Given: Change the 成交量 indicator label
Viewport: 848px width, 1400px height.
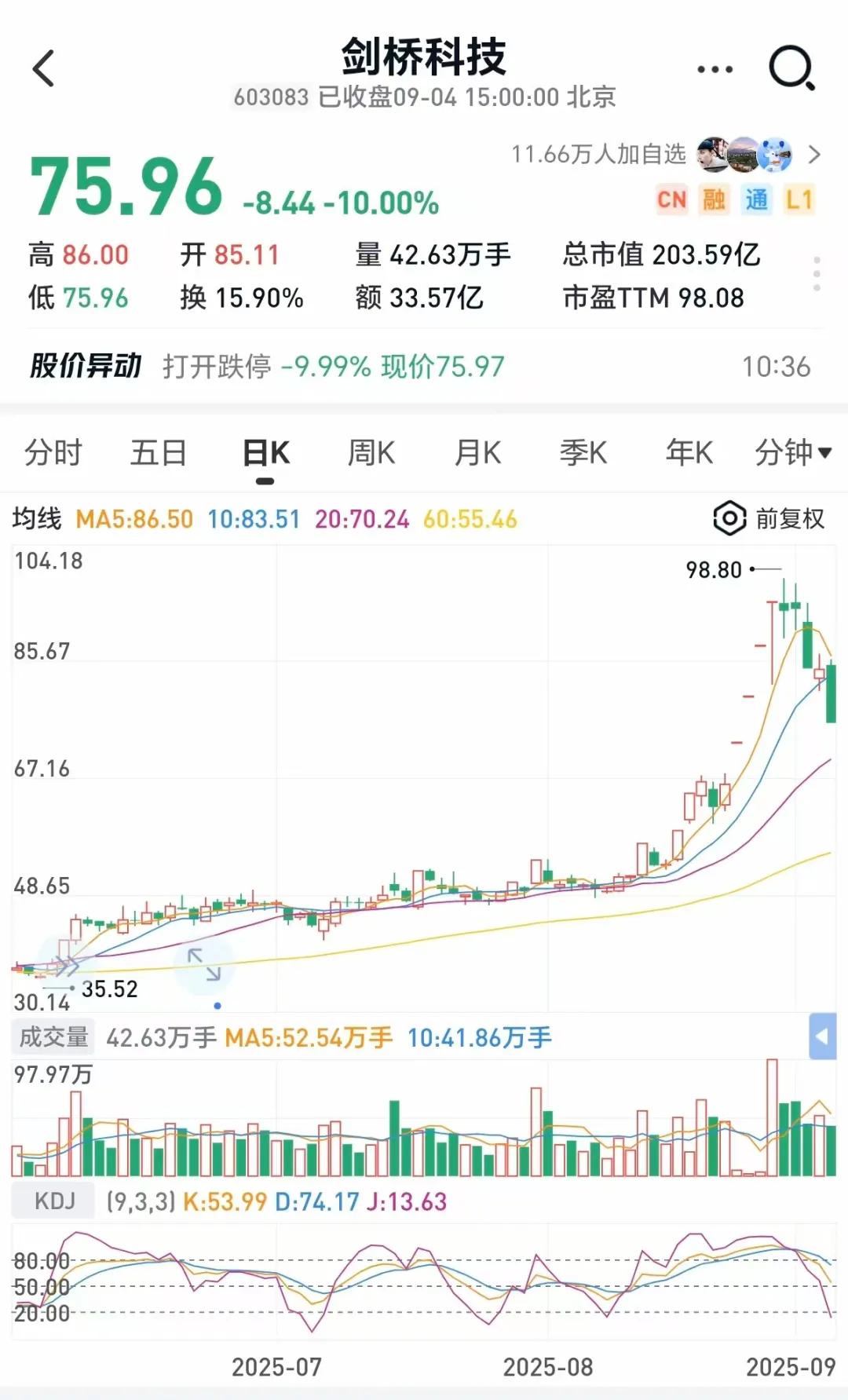Looking at the screenshot, I should [53, 1038].
